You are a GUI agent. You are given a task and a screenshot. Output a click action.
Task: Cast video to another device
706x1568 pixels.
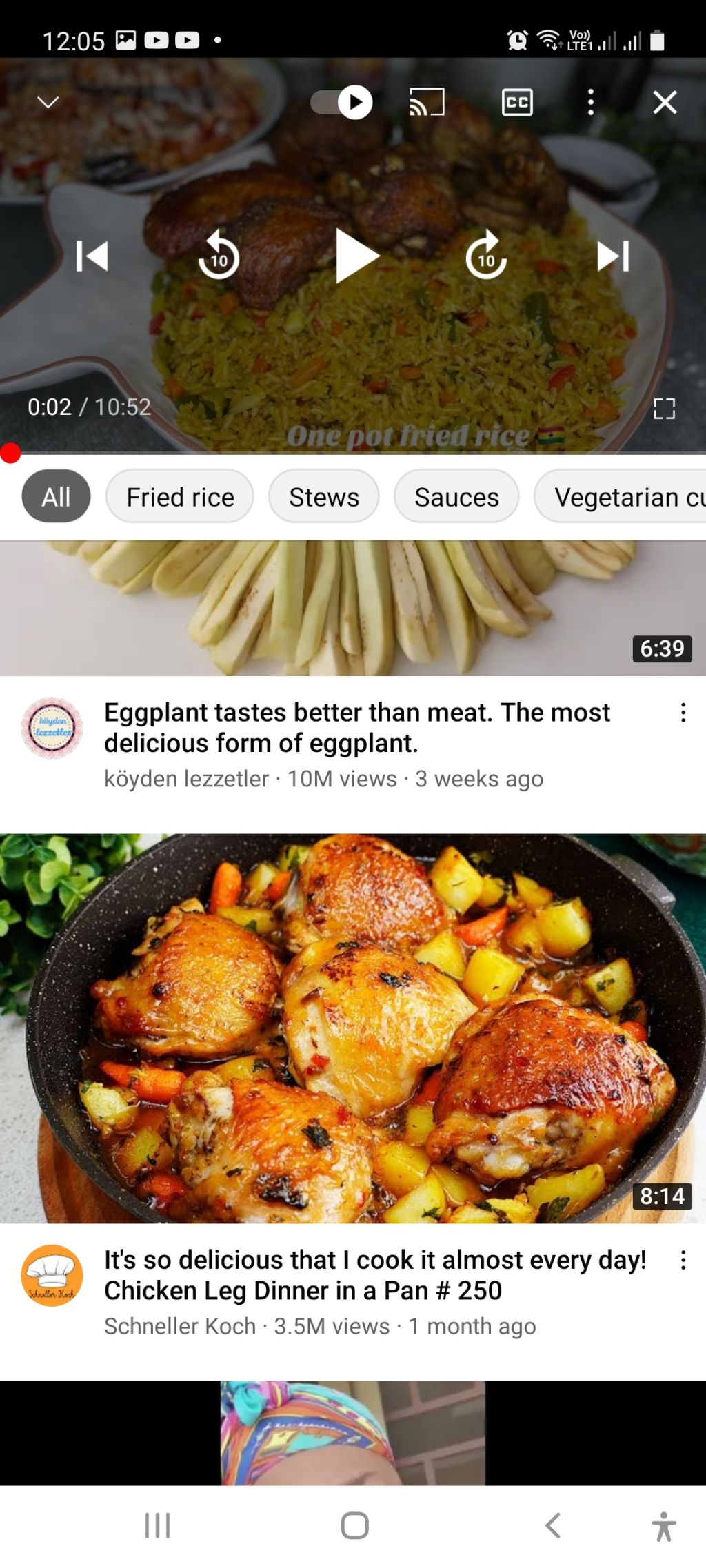point(427,103)
